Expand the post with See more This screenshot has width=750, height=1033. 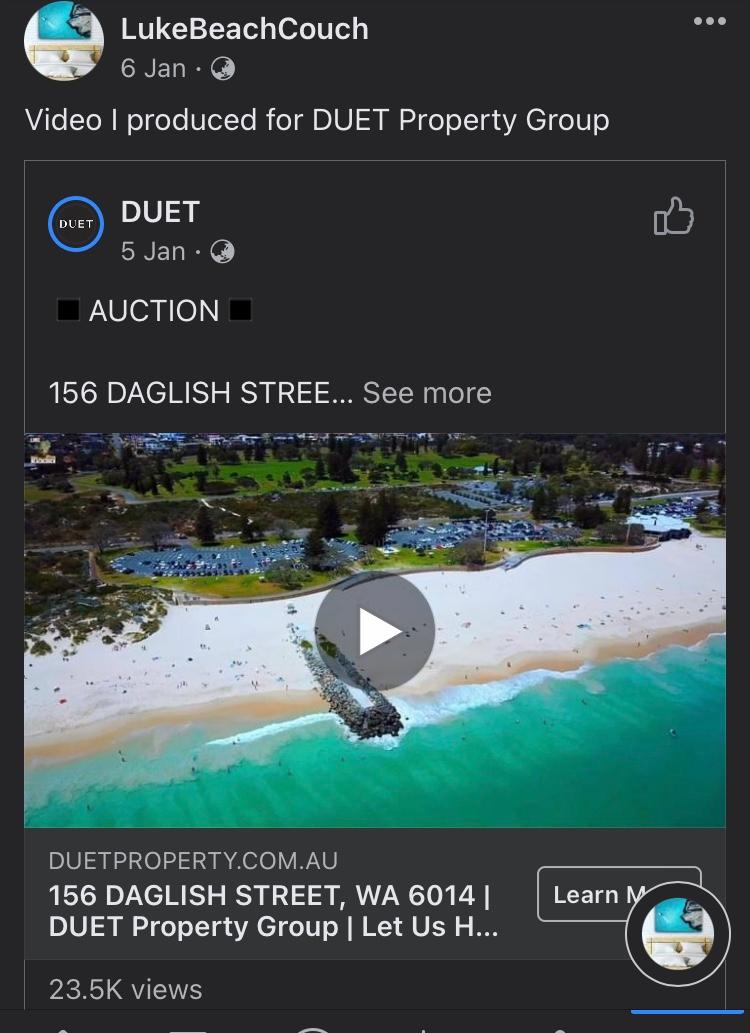pyautogui.click(x=427, y=393)
